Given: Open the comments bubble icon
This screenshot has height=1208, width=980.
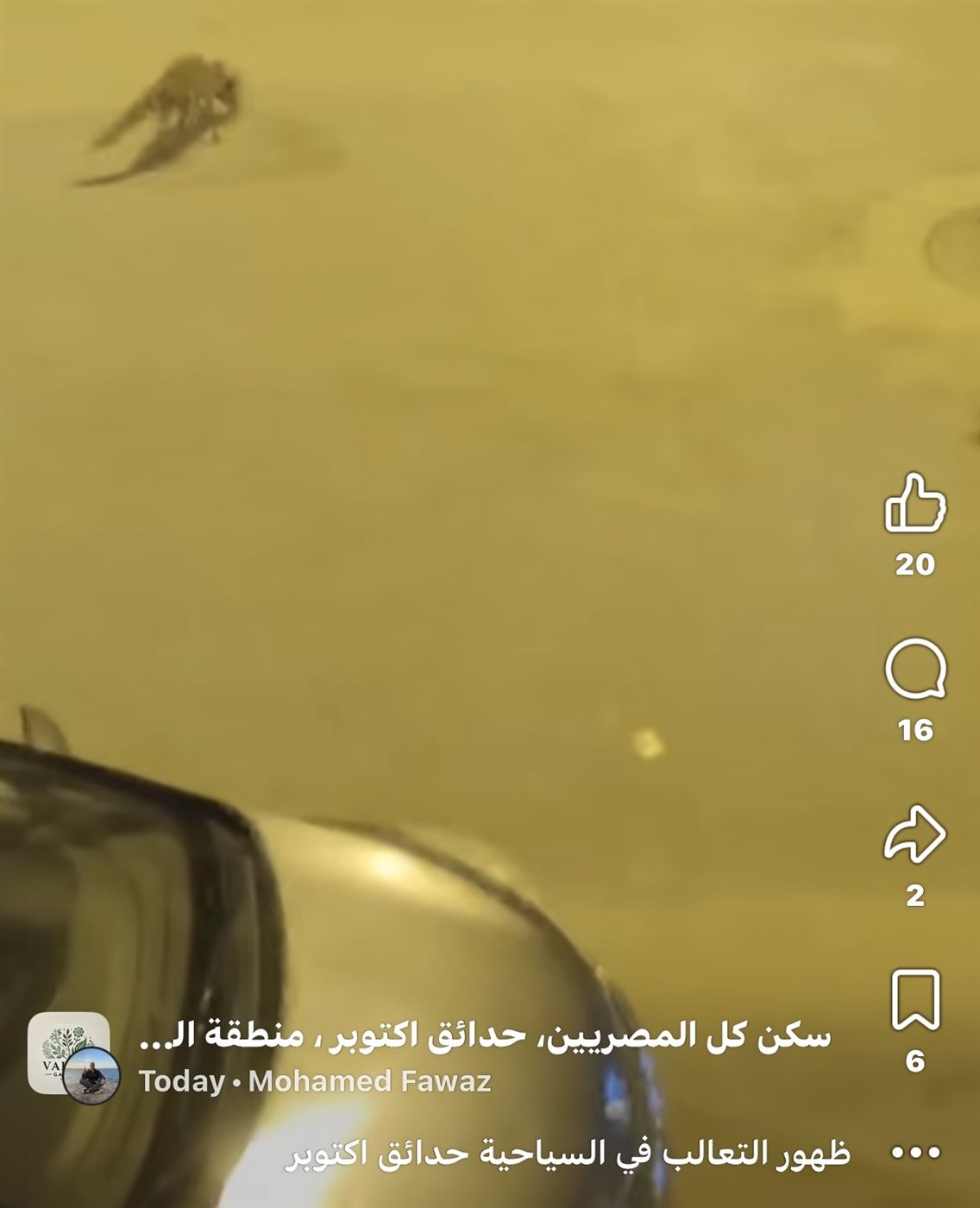Looking at the screenshot, I should click(915, 669).
